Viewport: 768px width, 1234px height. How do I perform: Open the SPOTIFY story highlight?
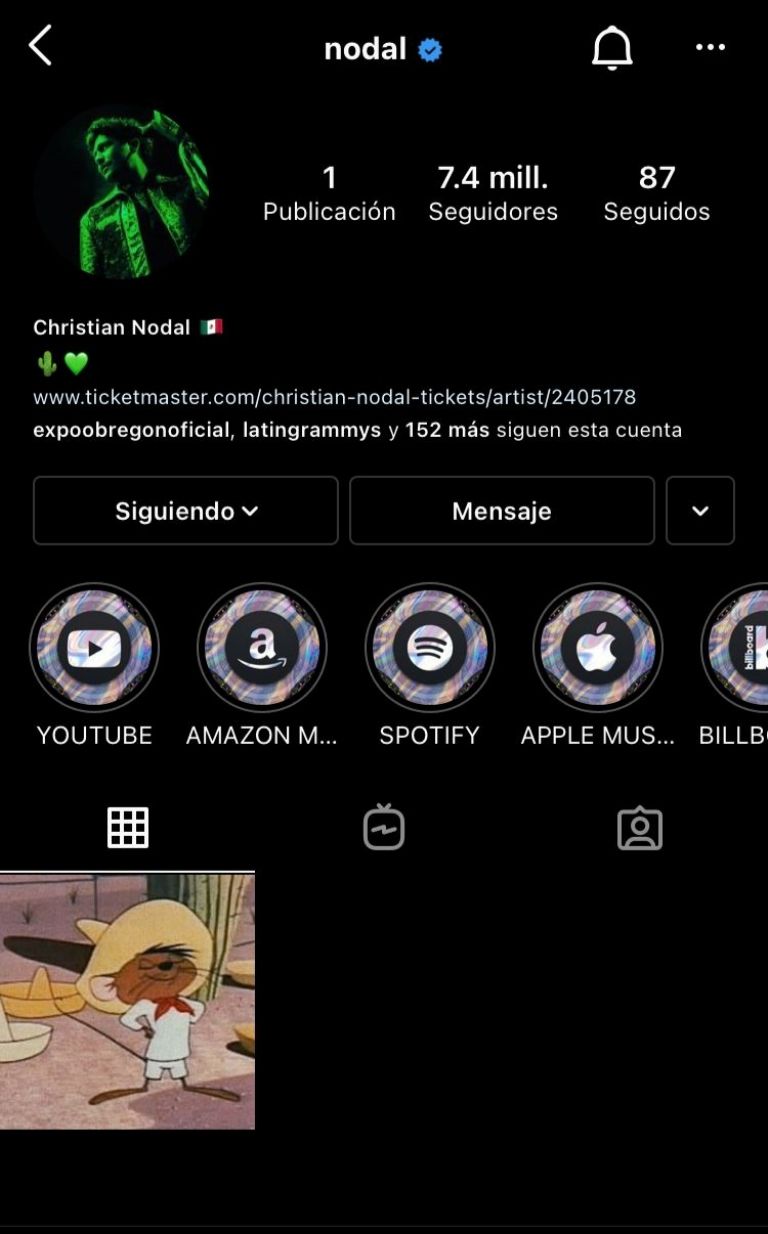(430, 648)
